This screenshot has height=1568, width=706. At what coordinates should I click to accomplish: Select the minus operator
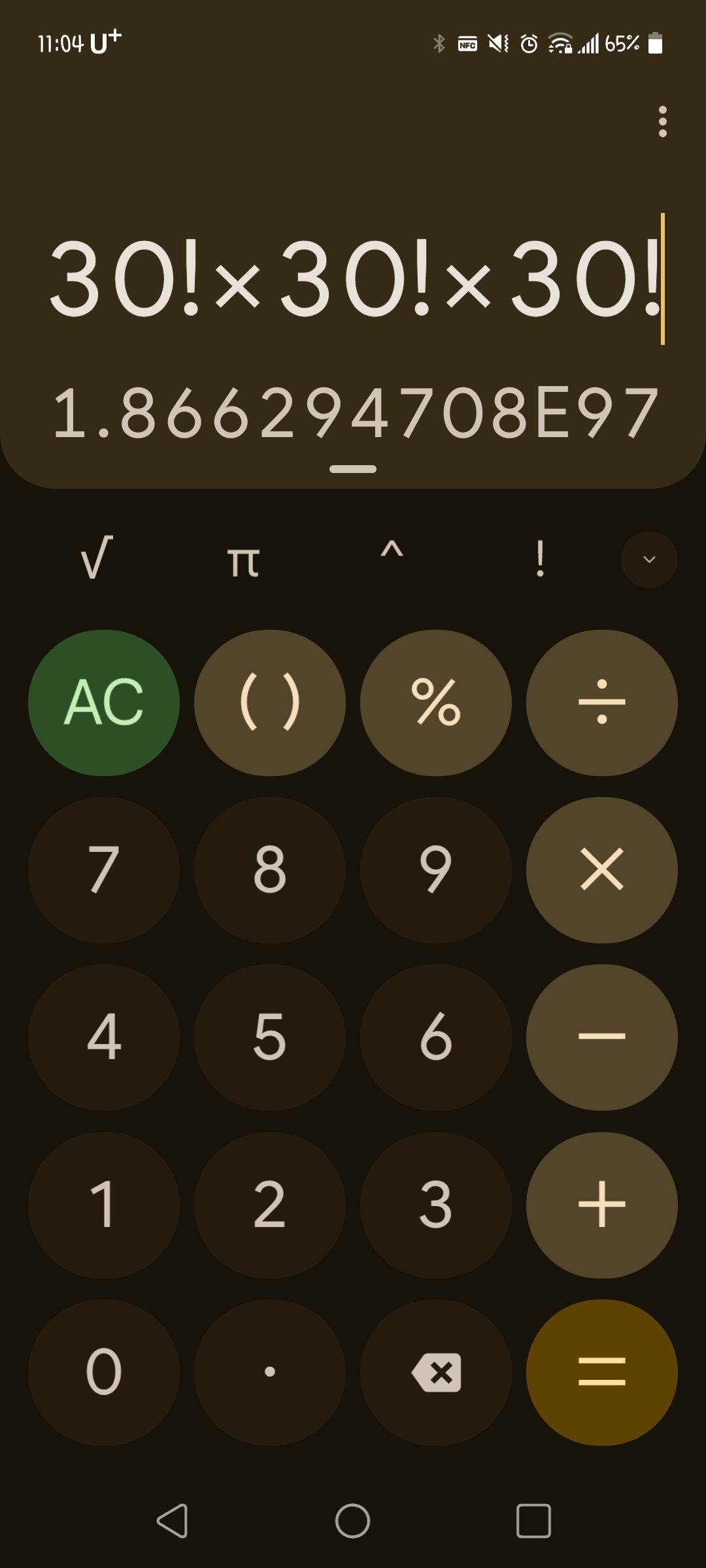pyautogui.click(x=602, y=1037)
